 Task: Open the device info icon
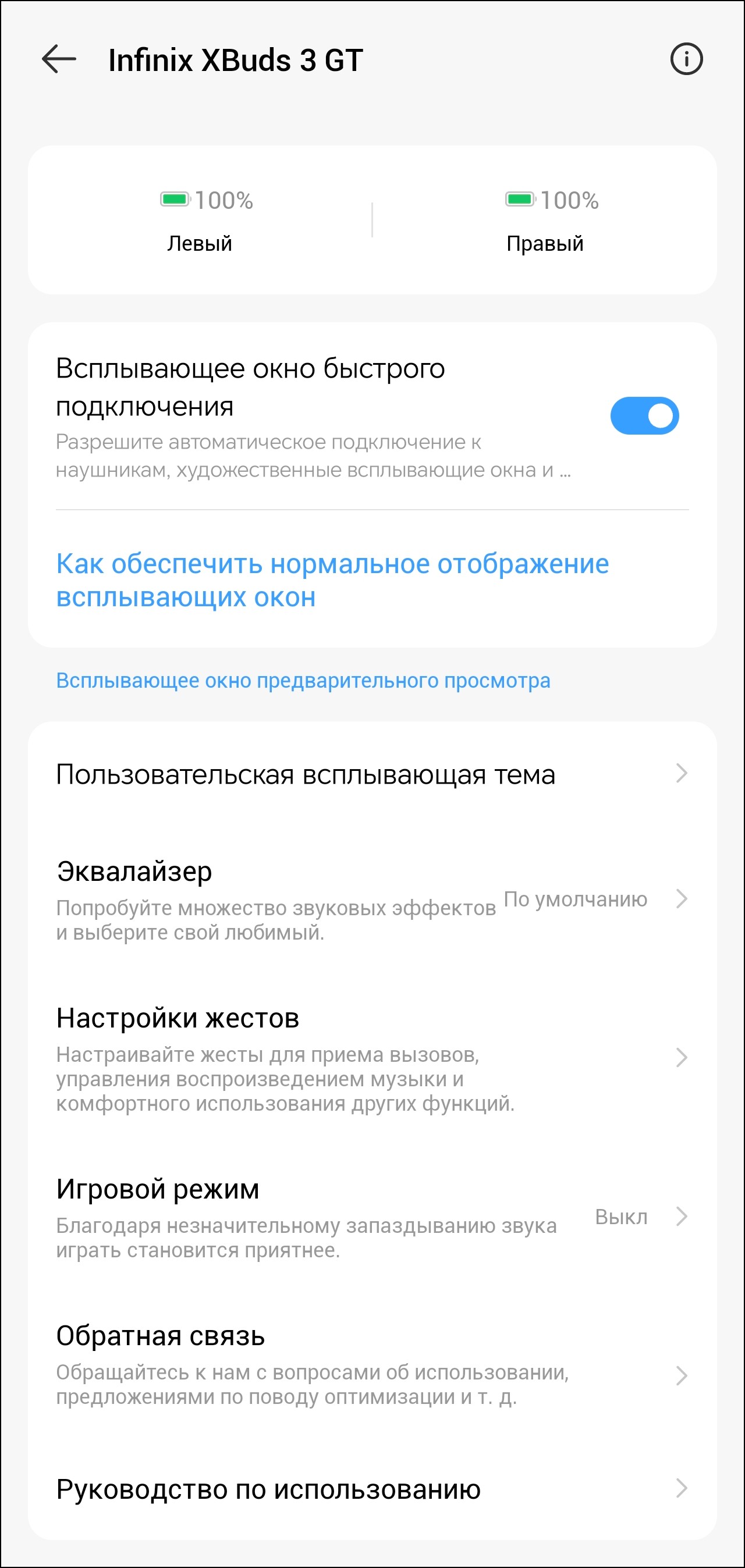coord(686,59)
